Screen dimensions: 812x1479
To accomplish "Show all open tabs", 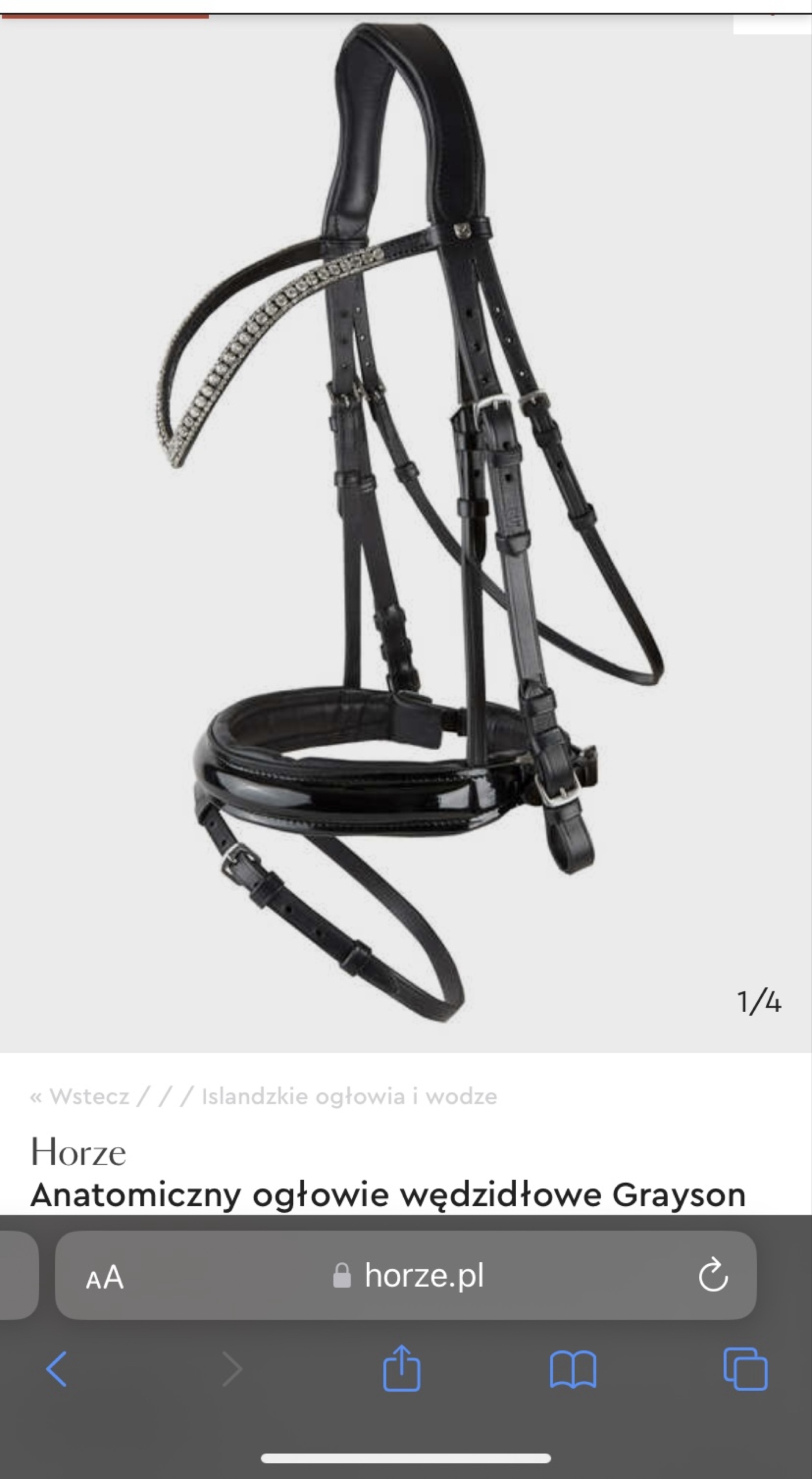I will point(745,1369).
